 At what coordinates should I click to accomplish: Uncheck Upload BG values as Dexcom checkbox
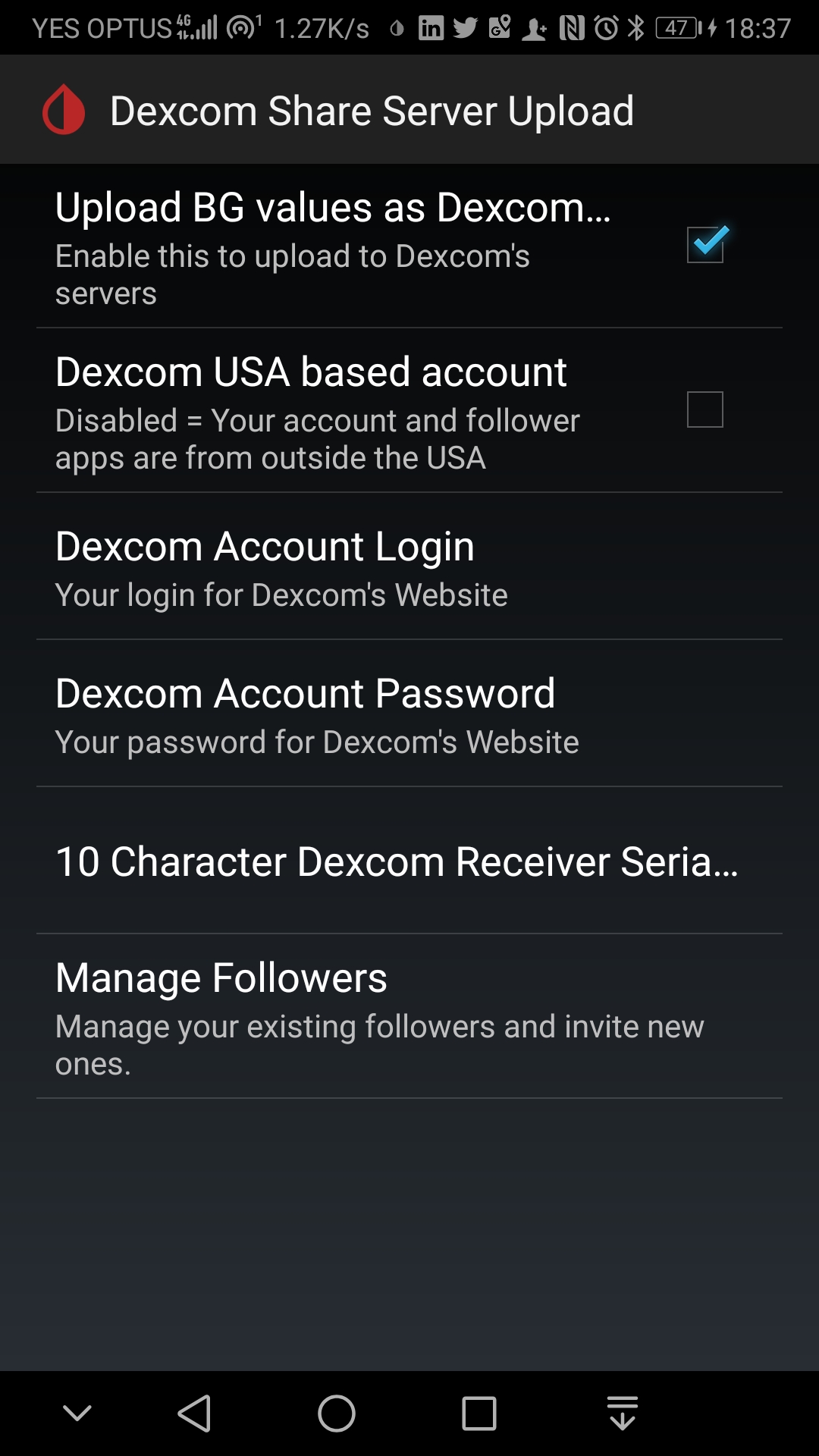[704, 245]
